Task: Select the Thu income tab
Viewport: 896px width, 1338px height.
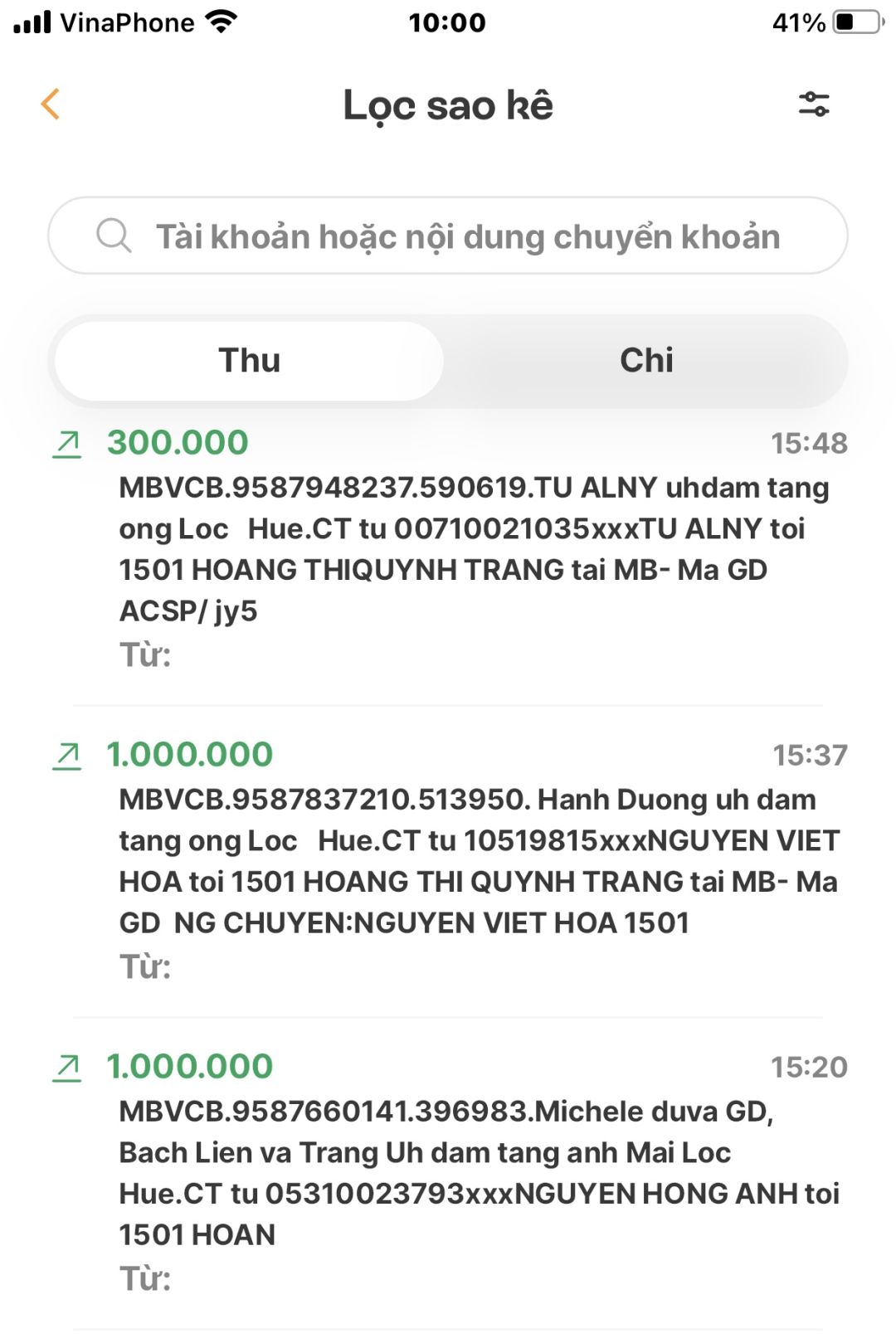Action: coord(249,361)
